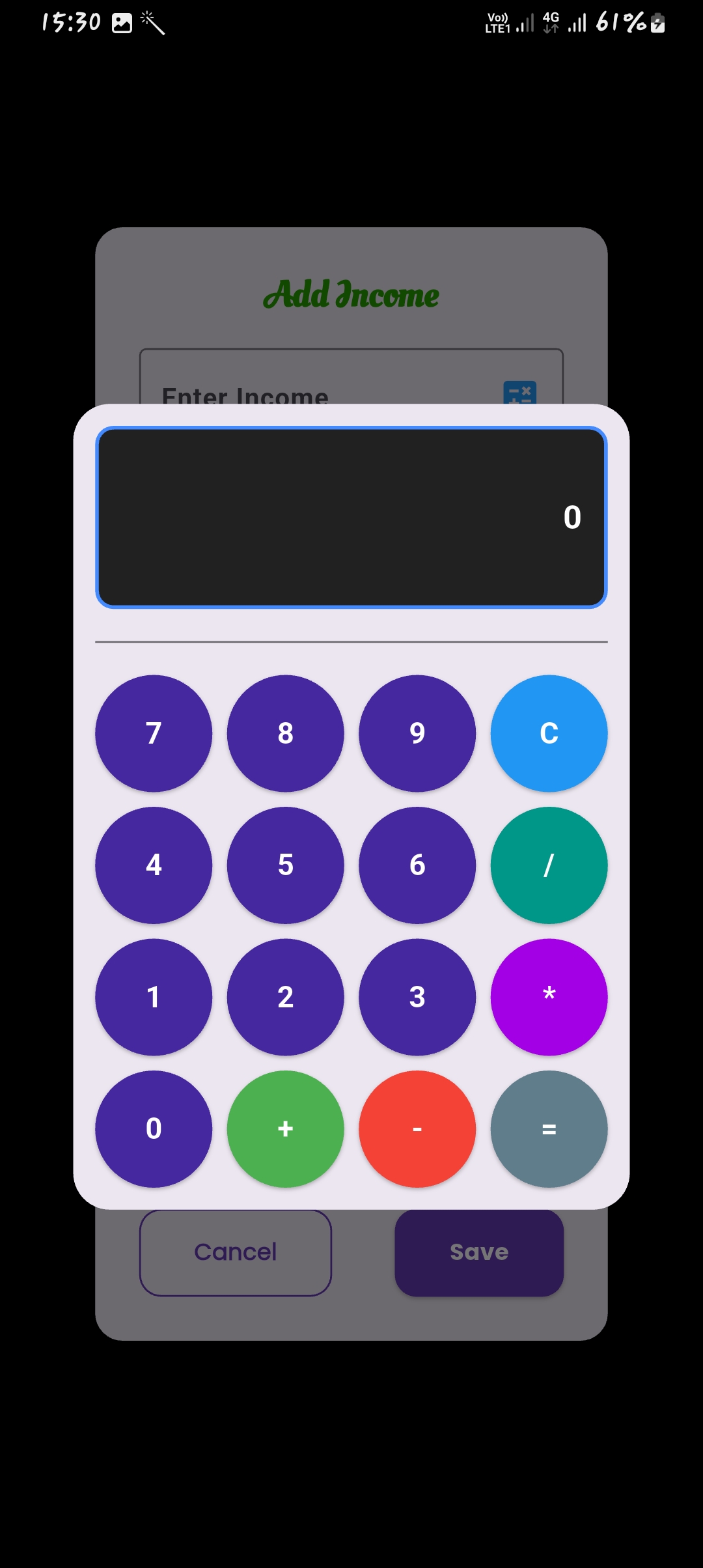The image size is (703, 1568).
Task: Tap the 6 key
Action: (x=417, y=865)
